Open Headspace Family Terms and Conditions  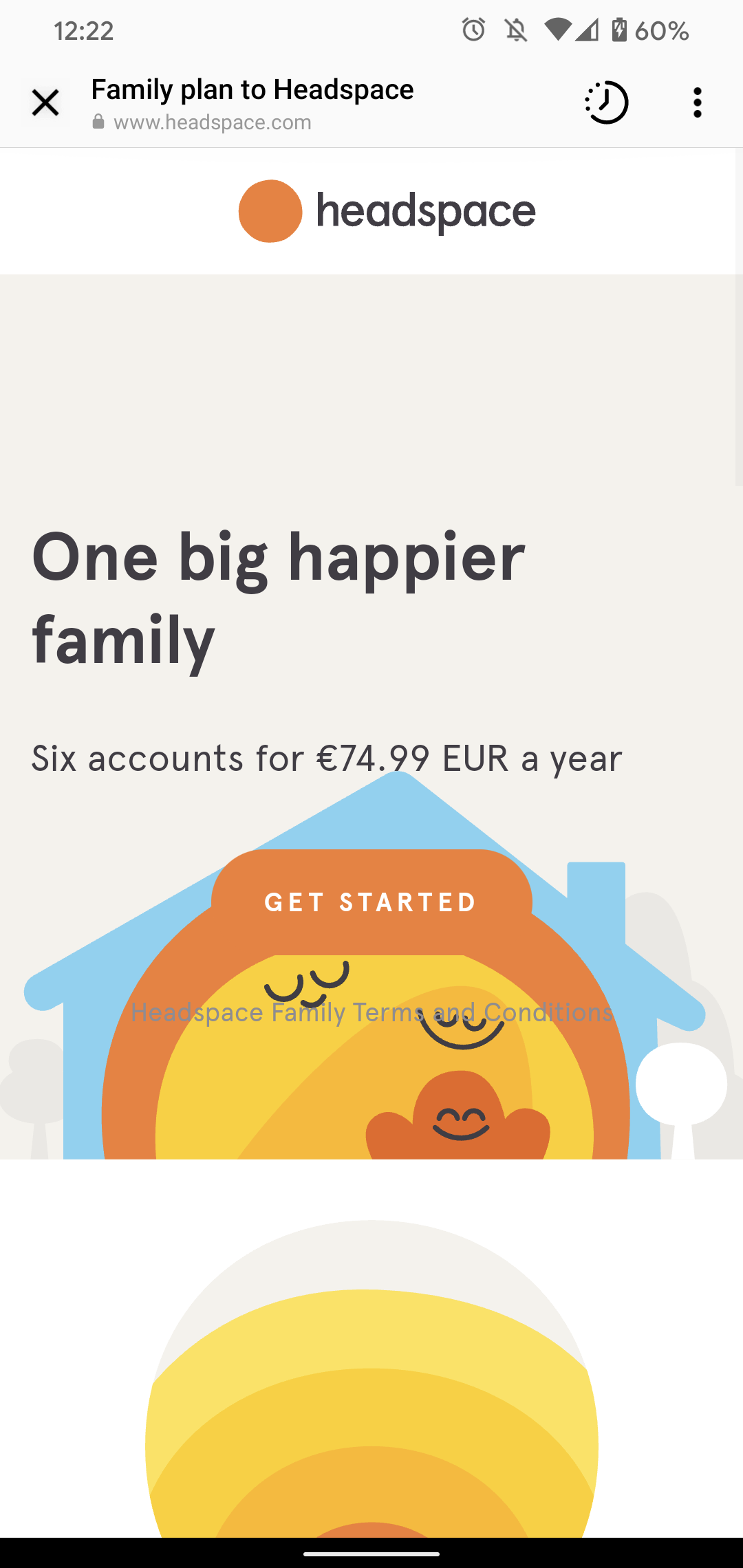371,1012
